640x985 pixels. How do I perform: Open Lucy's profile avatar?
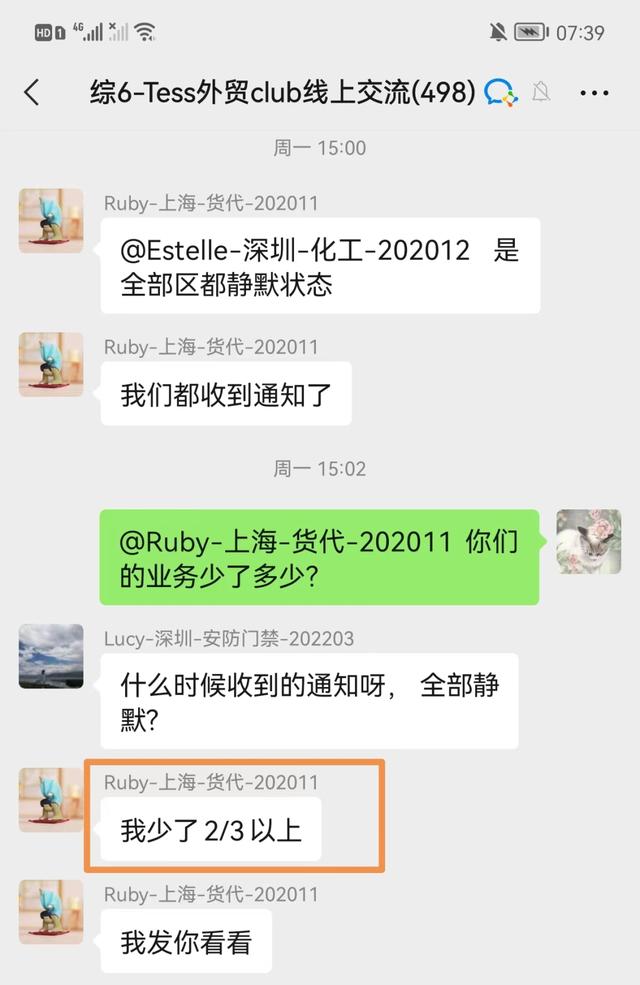pyautogui.click(x=51, y=656)
